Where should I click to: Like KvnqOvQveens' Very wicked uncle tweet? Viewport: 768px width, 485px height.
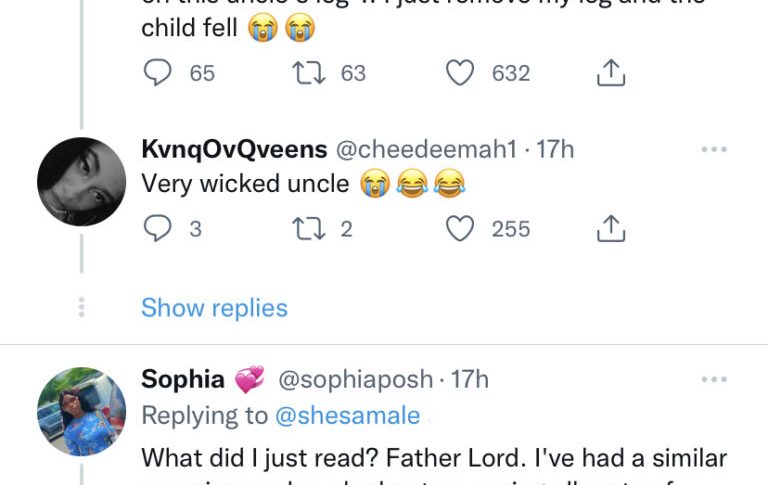point(459,229)
